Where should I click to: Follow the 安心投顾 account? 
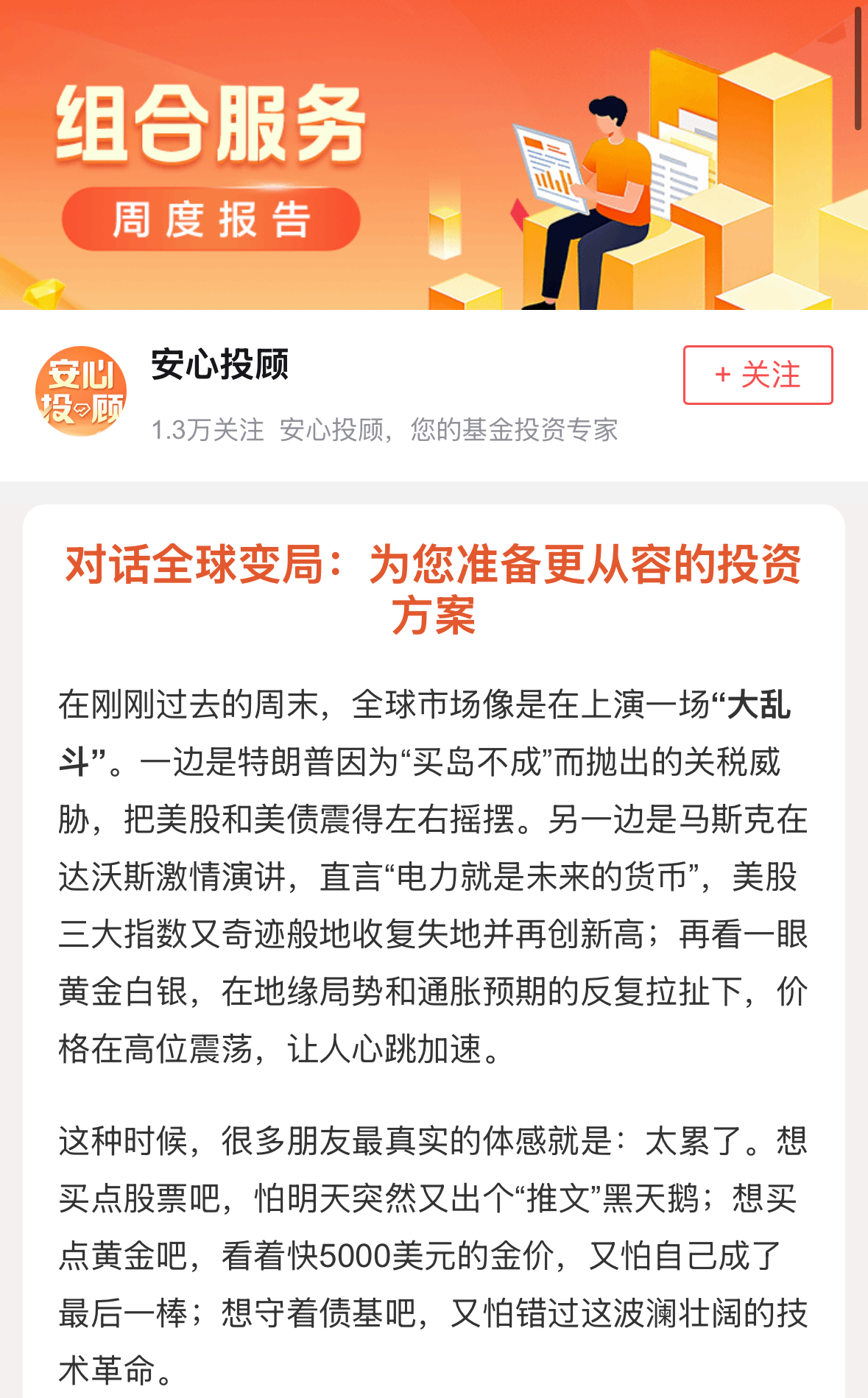coord(758,375)
